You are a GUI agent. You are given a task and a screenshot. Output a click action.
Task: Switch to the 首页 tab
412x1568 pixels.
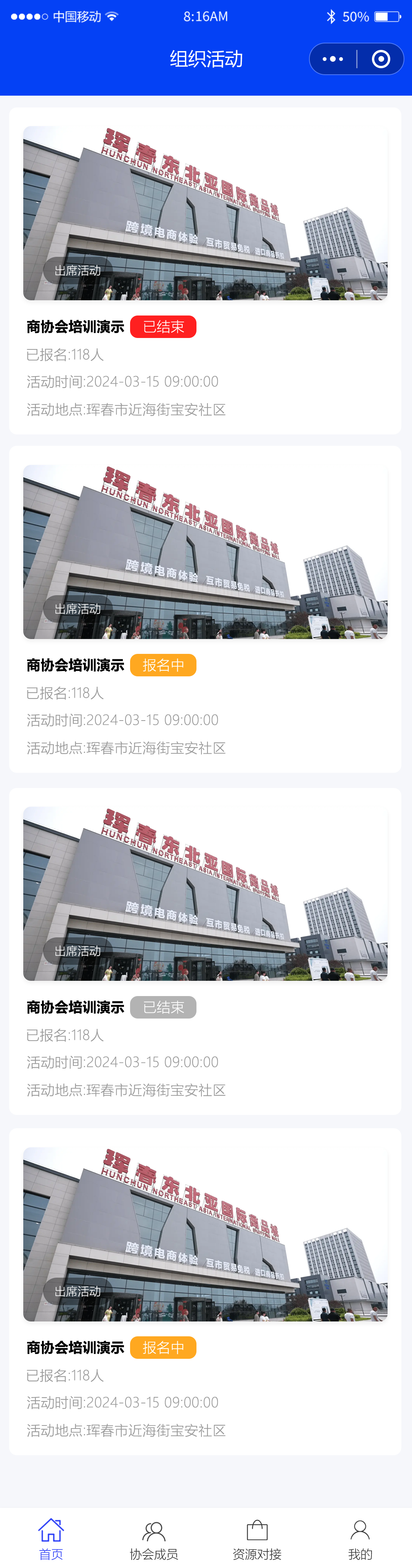[51, 1539]
